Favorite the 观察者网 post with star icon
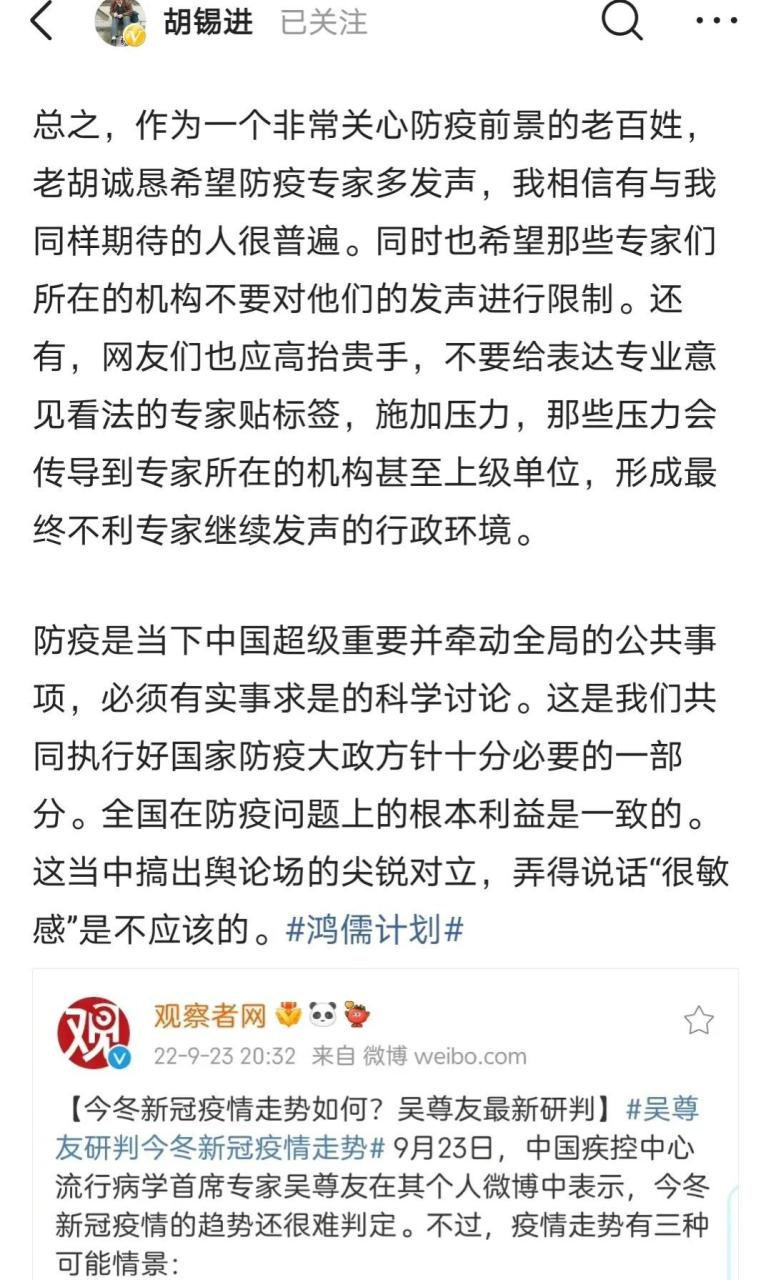 tap(698, 1020)
